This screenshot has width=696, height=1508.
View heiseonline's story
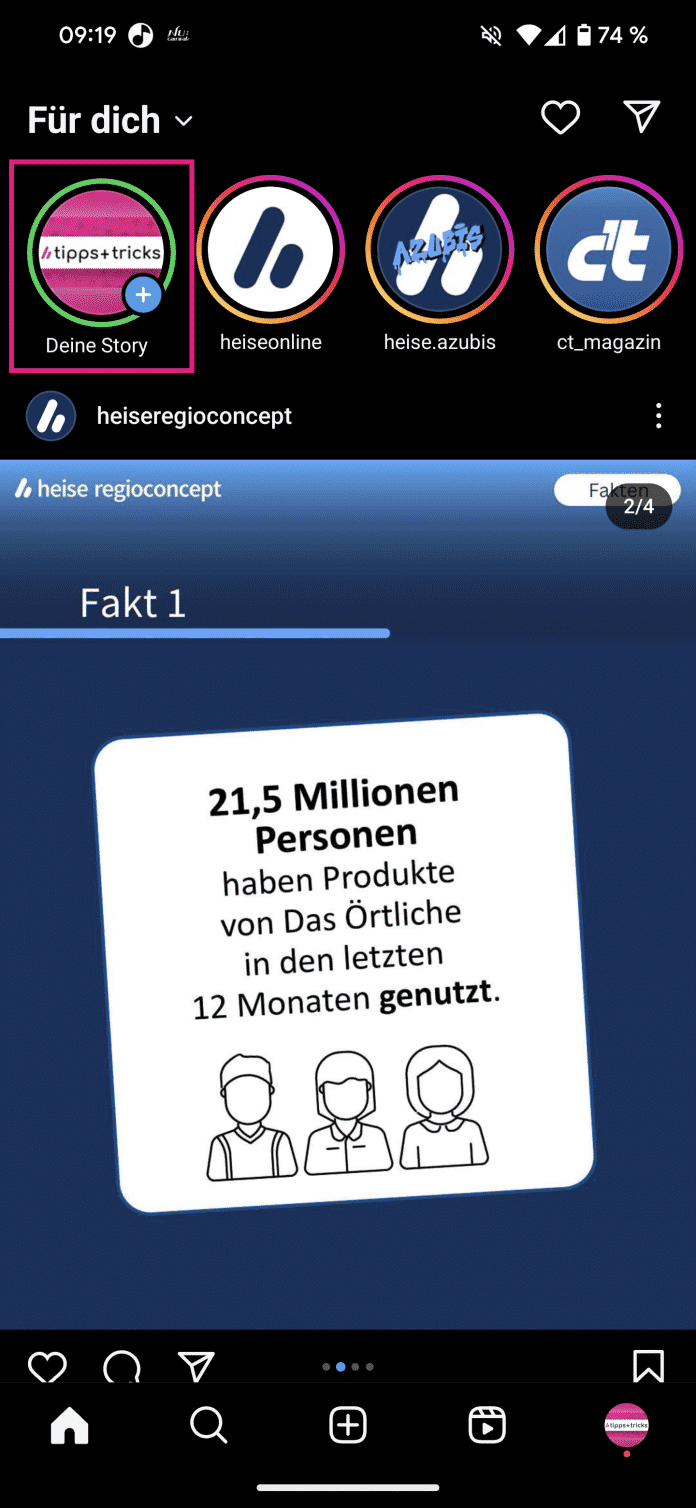[270, 250]
